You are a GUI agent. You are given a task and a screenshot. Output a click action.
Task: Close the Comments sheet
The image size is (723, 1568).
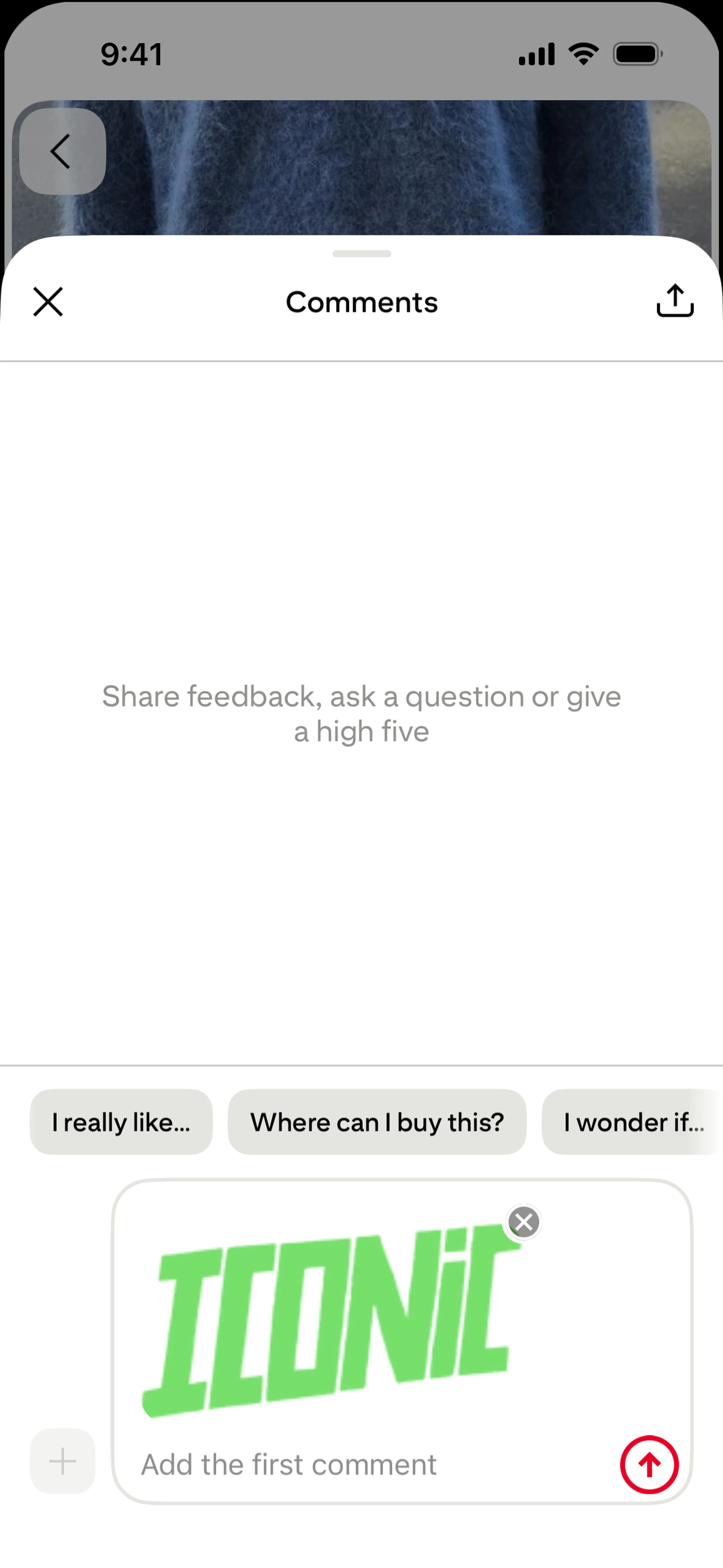[x=48, y=302]
